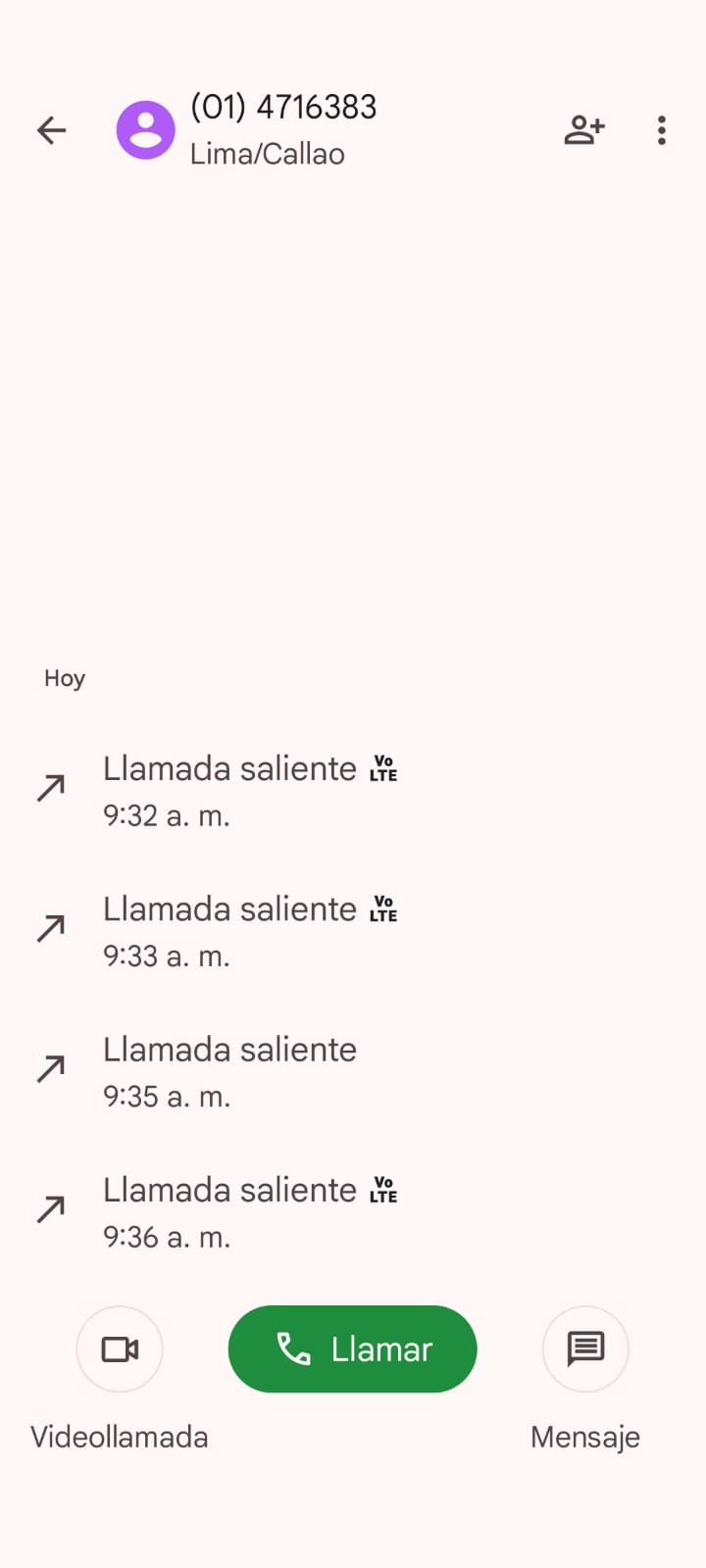
Task: Start a Videollamada with this number
Action: pyautogui.click(x=120, y=1349)
